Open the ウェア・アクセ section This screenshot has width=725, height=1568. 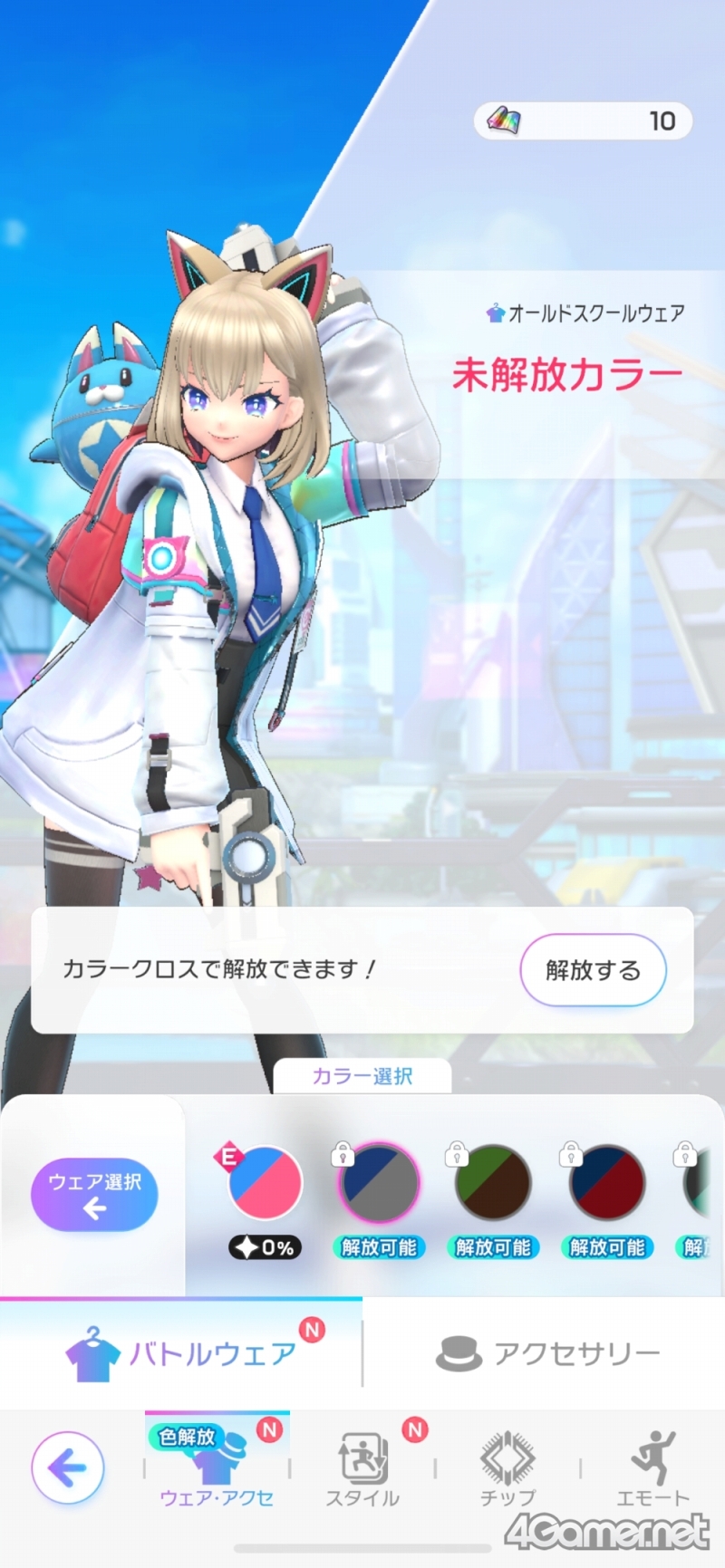point(217,1460)
